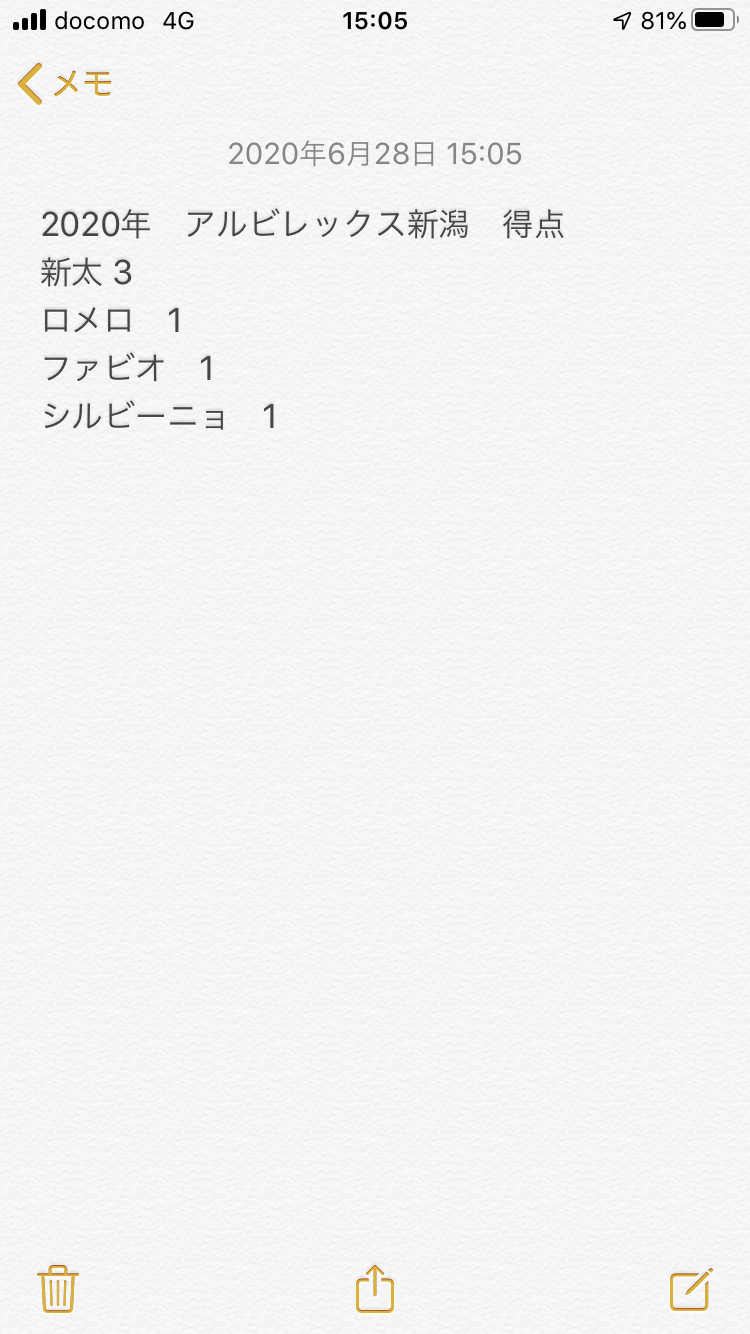Delete this note with the trash icon
Image resolution: width=750 pixels, height=1334 pixels.
58,1289
